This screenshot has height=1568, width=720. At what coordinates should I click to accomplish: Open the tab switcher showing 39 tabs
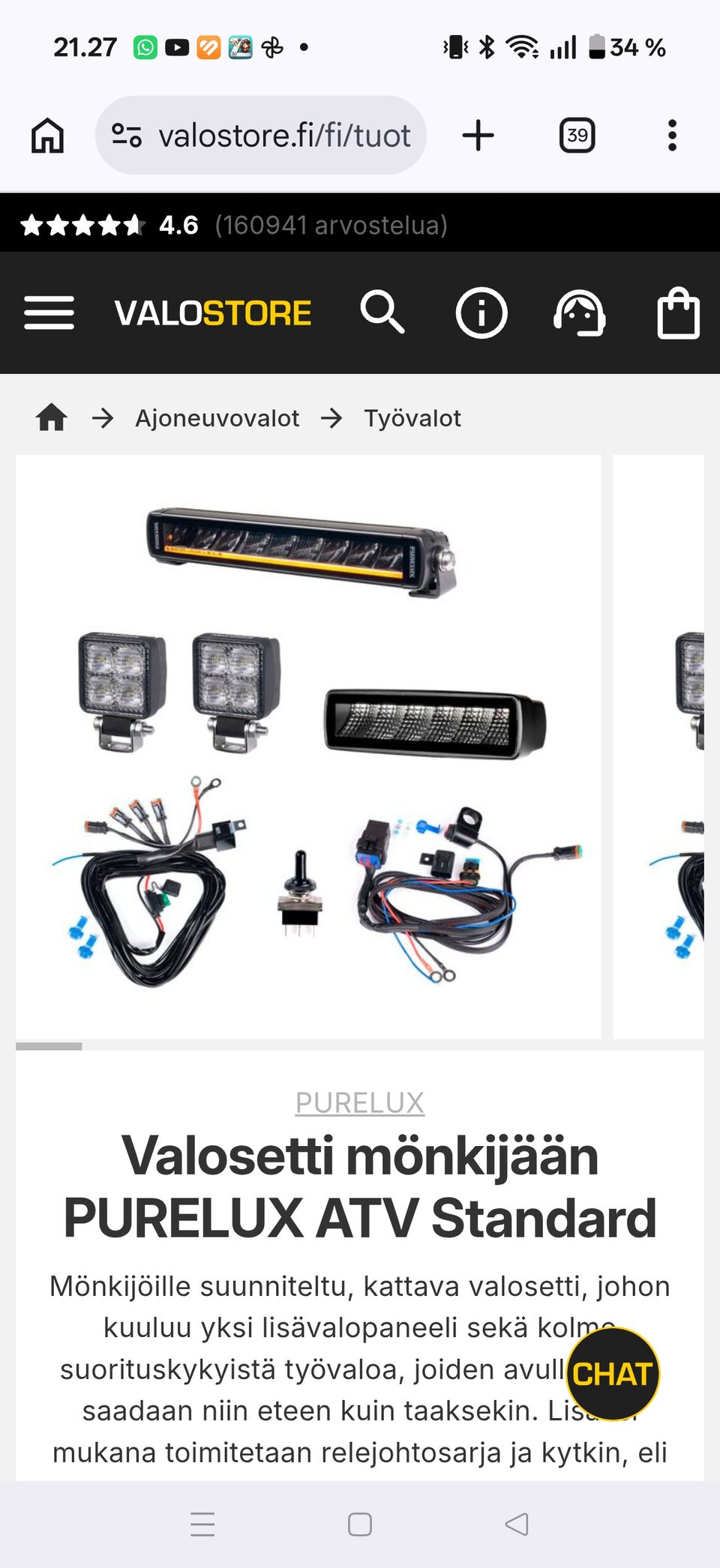[x=577, y=136]
